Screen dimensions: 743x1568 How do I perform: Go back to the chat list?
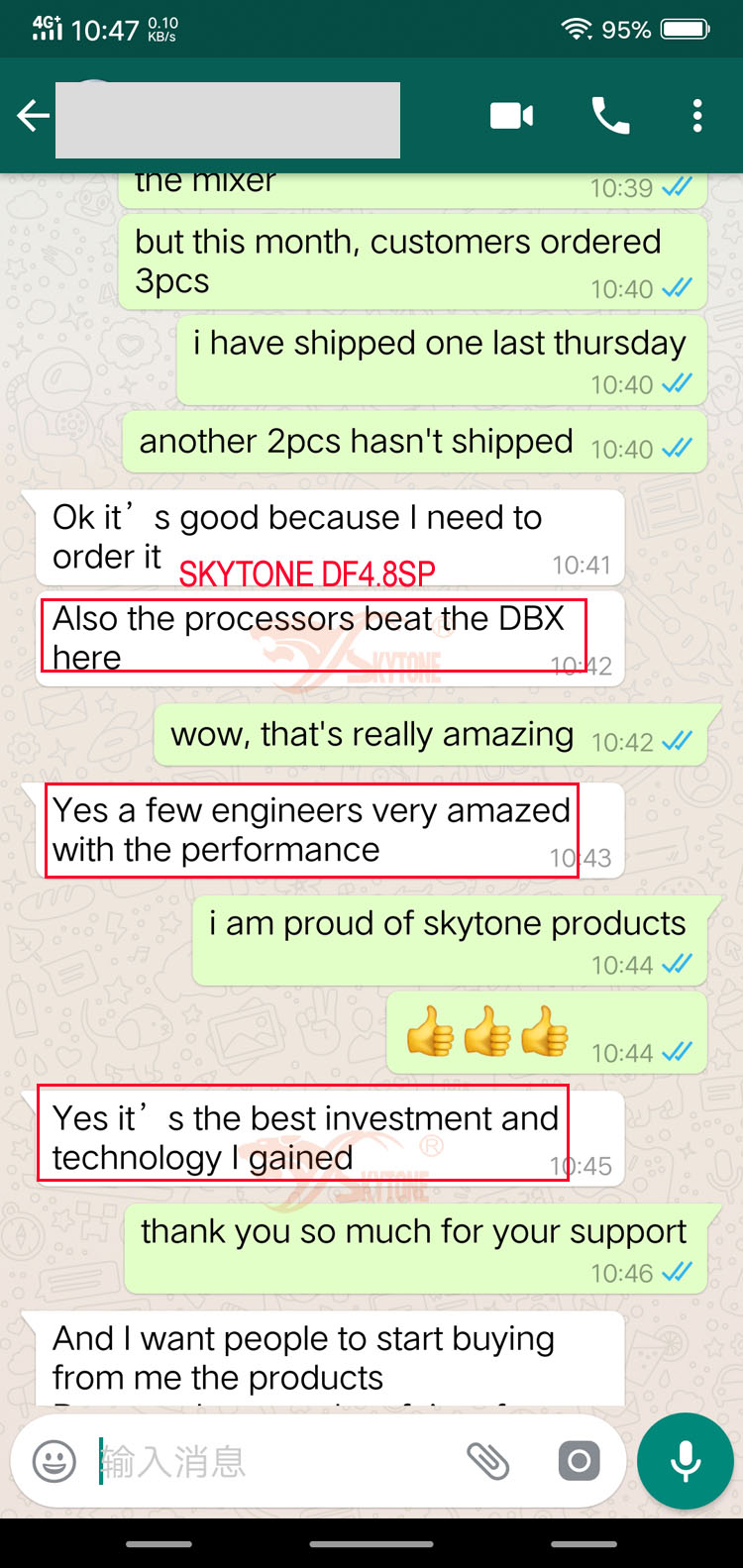click(x=33, y=117)
